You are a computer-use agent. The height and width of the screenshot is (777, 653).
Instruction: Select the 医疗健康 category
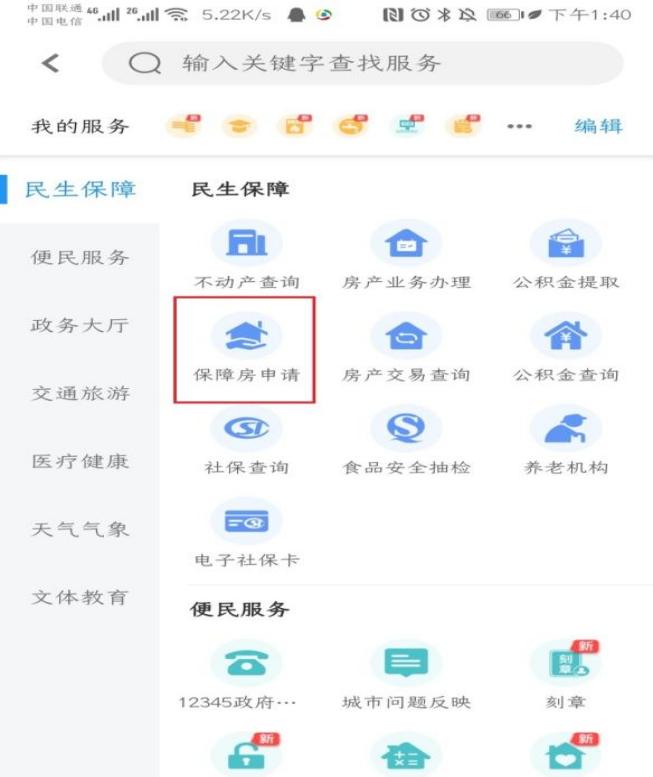pos(80,461)
